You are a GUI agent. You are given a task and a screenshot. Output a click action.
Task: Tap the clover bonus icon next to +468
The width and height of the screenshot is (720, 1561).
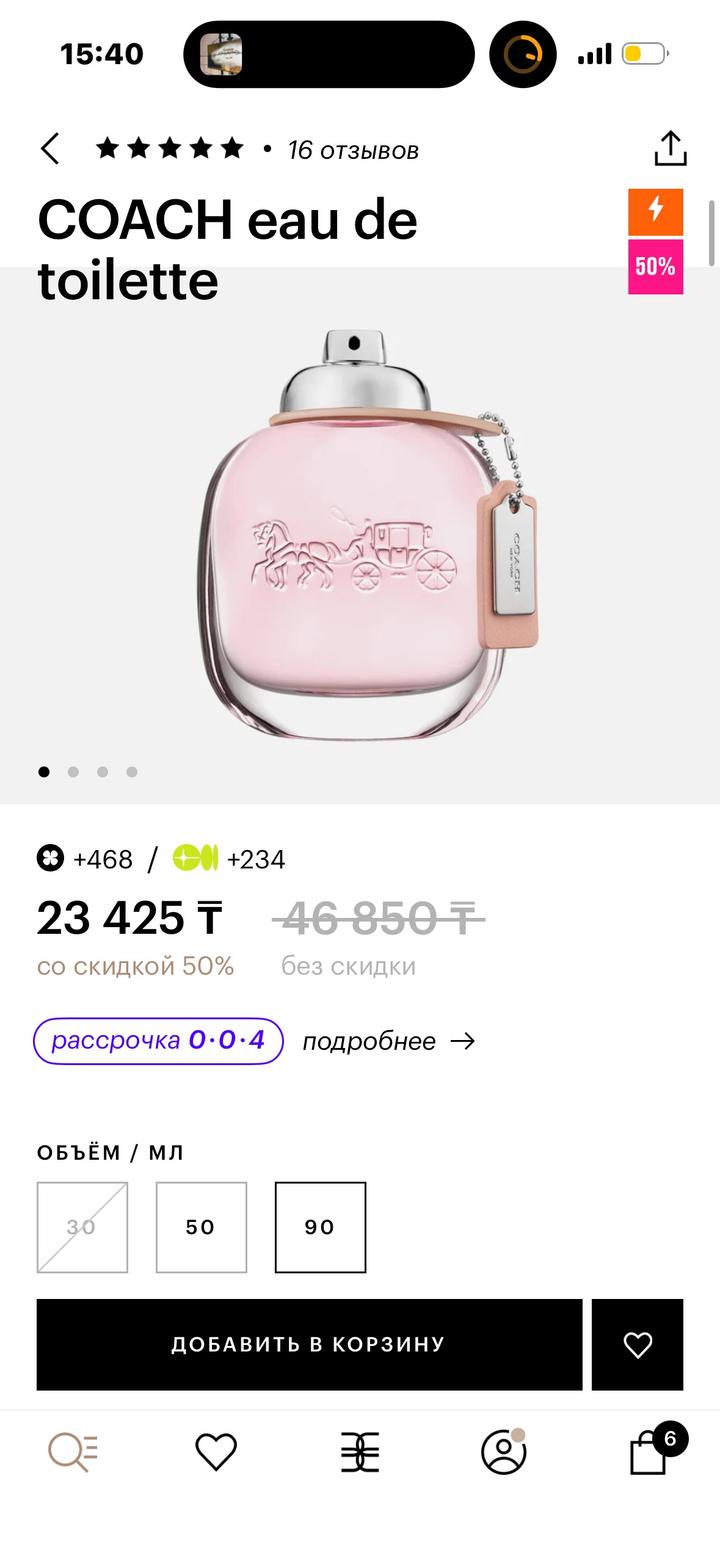tap(51, 859)
